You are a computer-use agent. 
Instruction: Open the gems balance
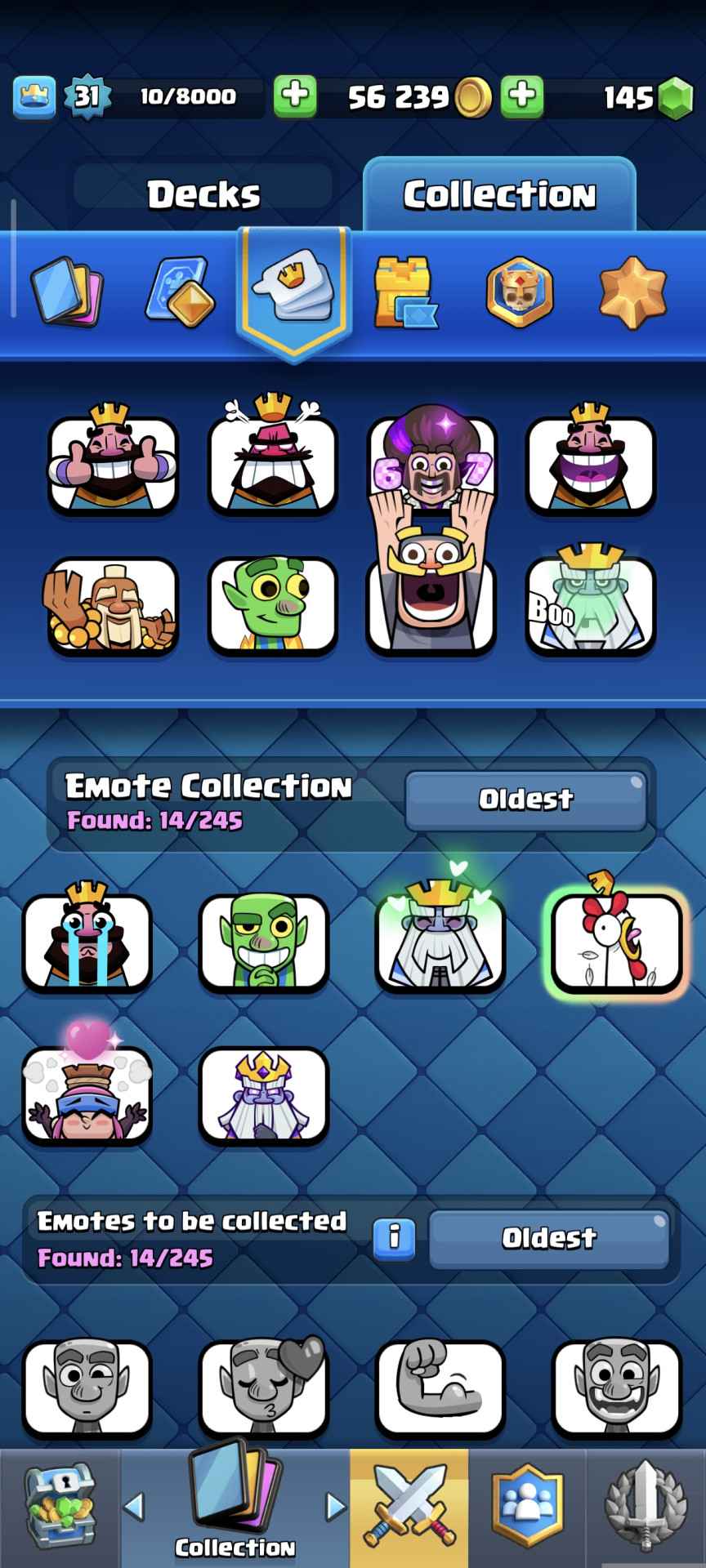[x=647, y=97]
